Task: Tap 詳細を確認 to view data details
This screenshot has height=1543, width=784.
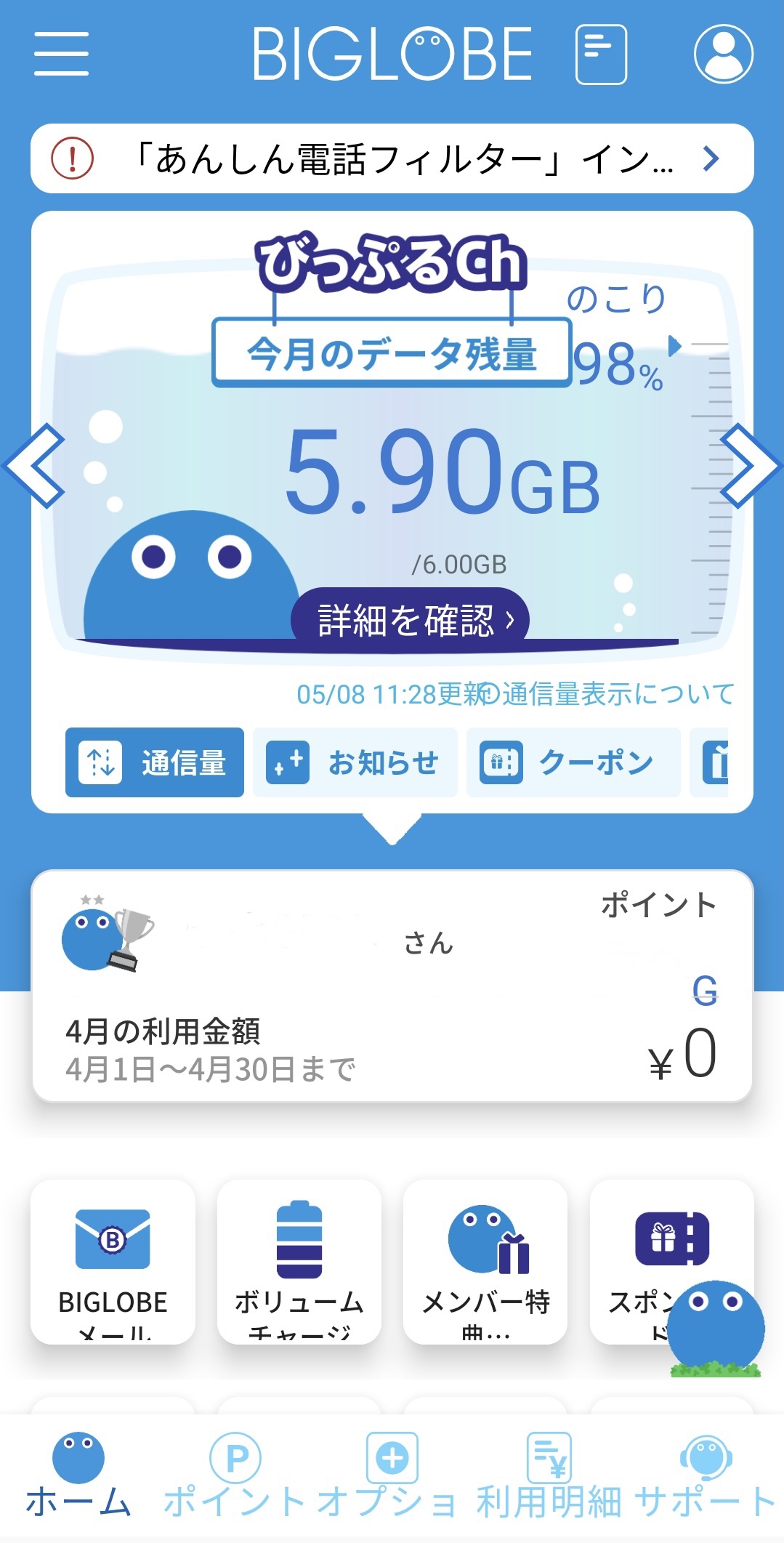Action: (411, 620)
